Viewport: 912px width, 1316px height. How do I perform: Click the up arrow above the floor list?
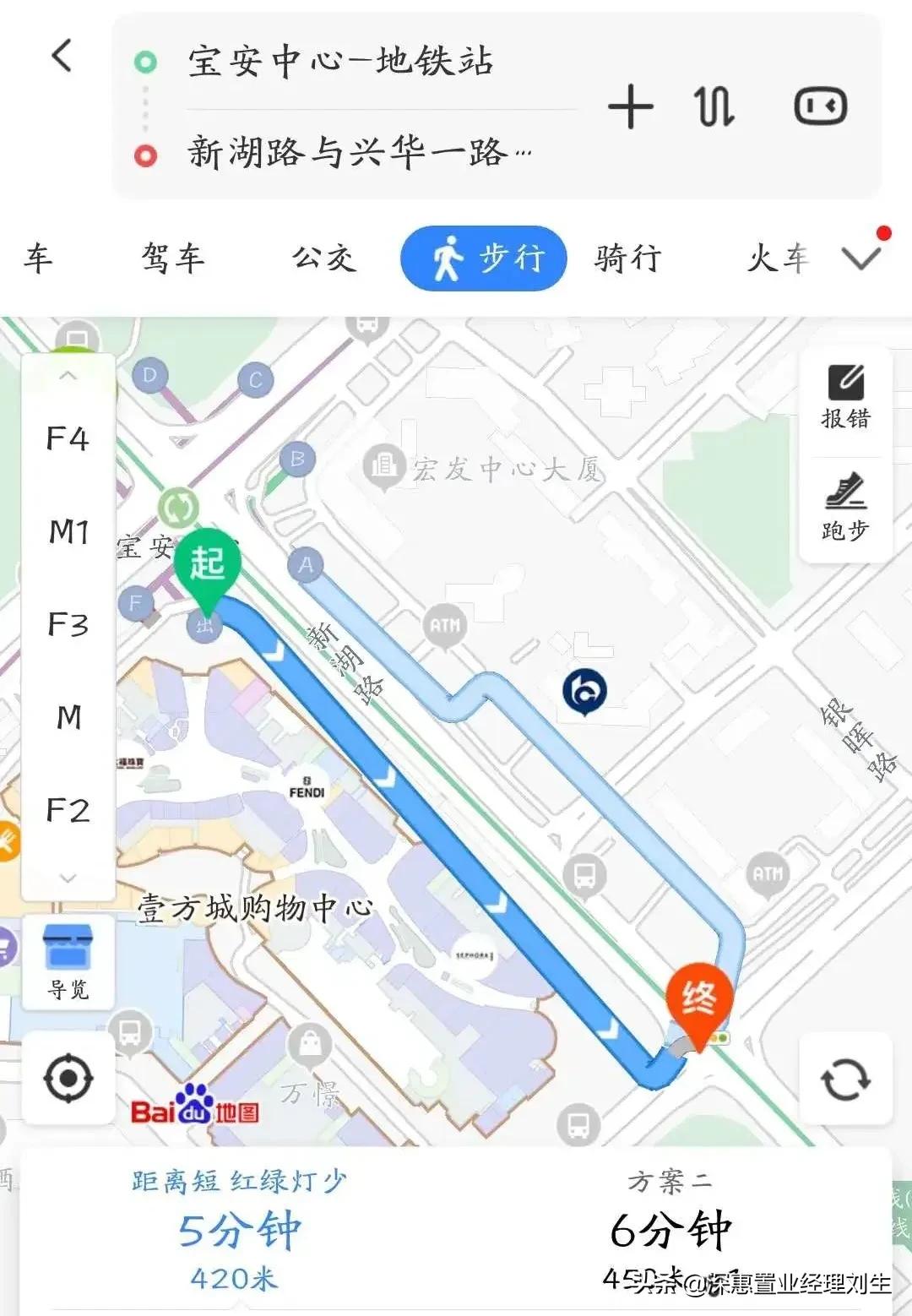click(x=66, y=374)
